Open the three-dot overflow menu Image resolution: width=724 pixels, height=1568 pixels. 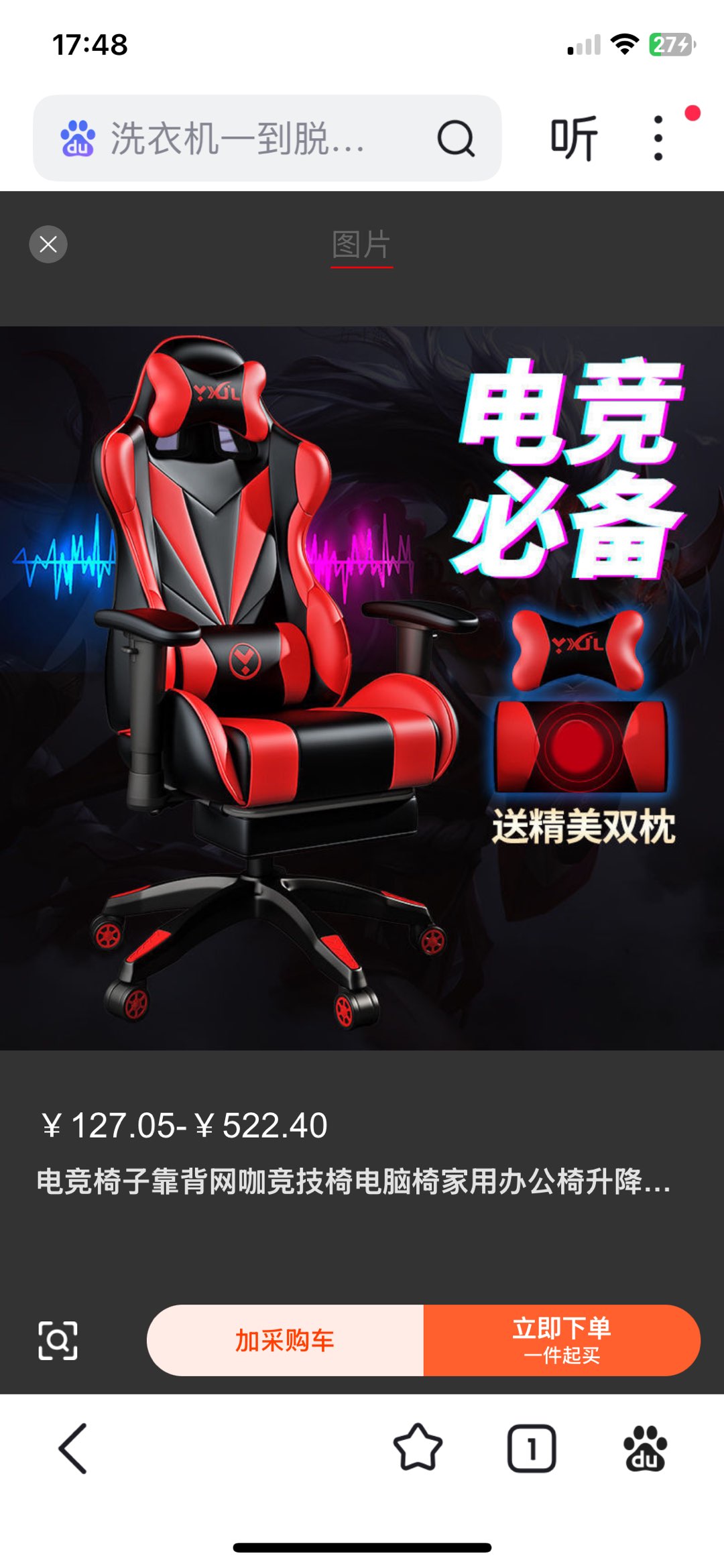click(x=658, y=139)
